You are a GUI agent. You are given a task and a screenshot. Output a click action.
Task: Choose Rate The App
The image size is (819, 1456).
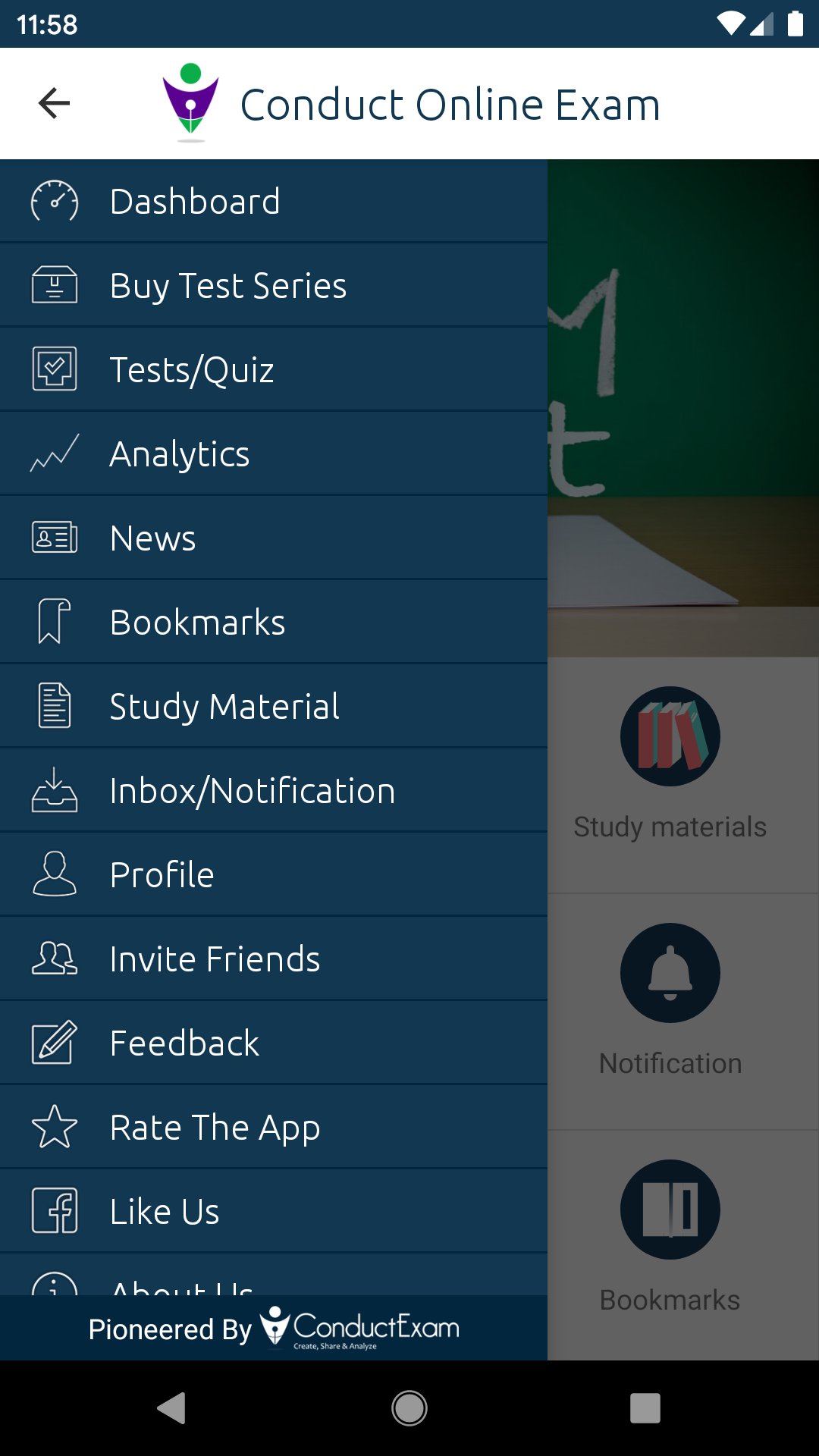214,1126
